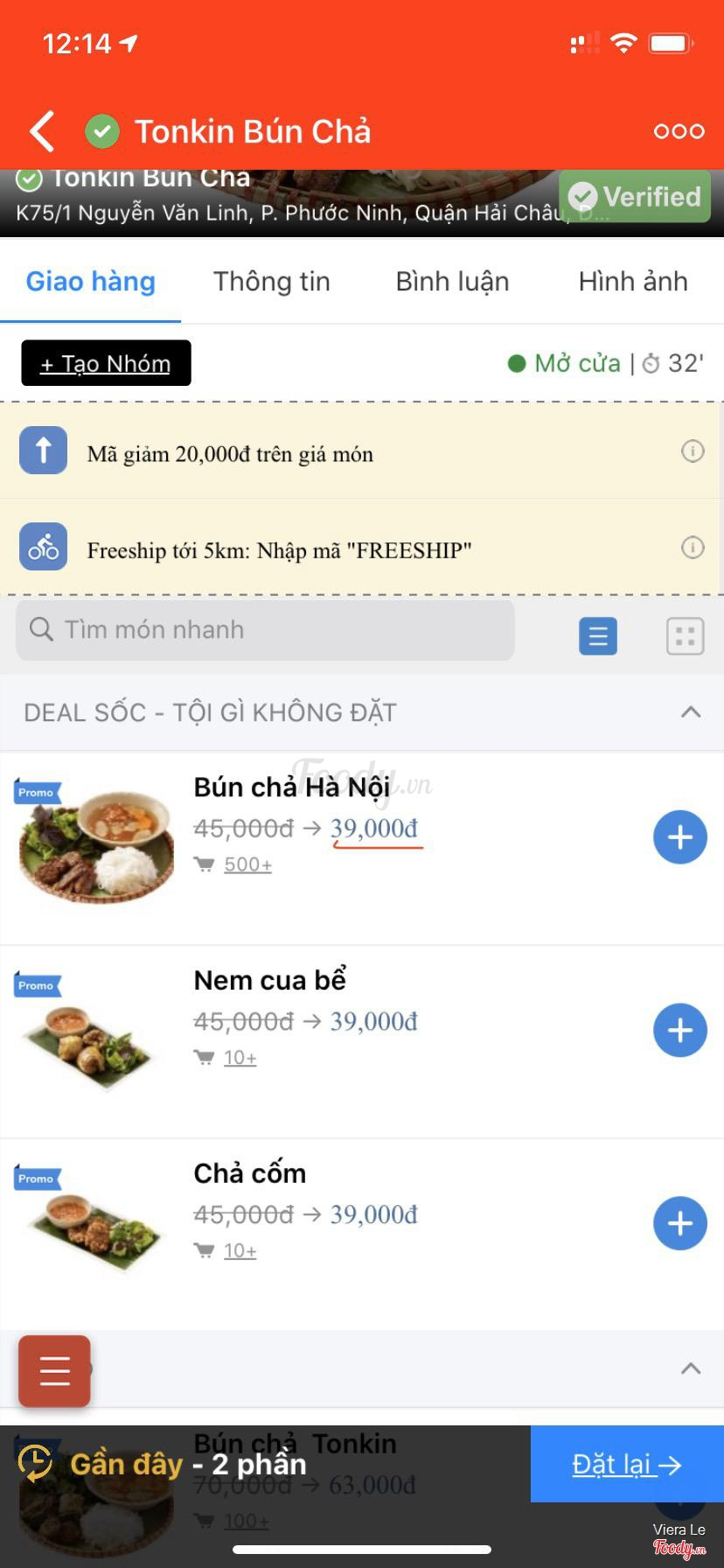724x1568 pixels.
Task: Add Nem cua bể to cart
Action: tap(679, 1030)
